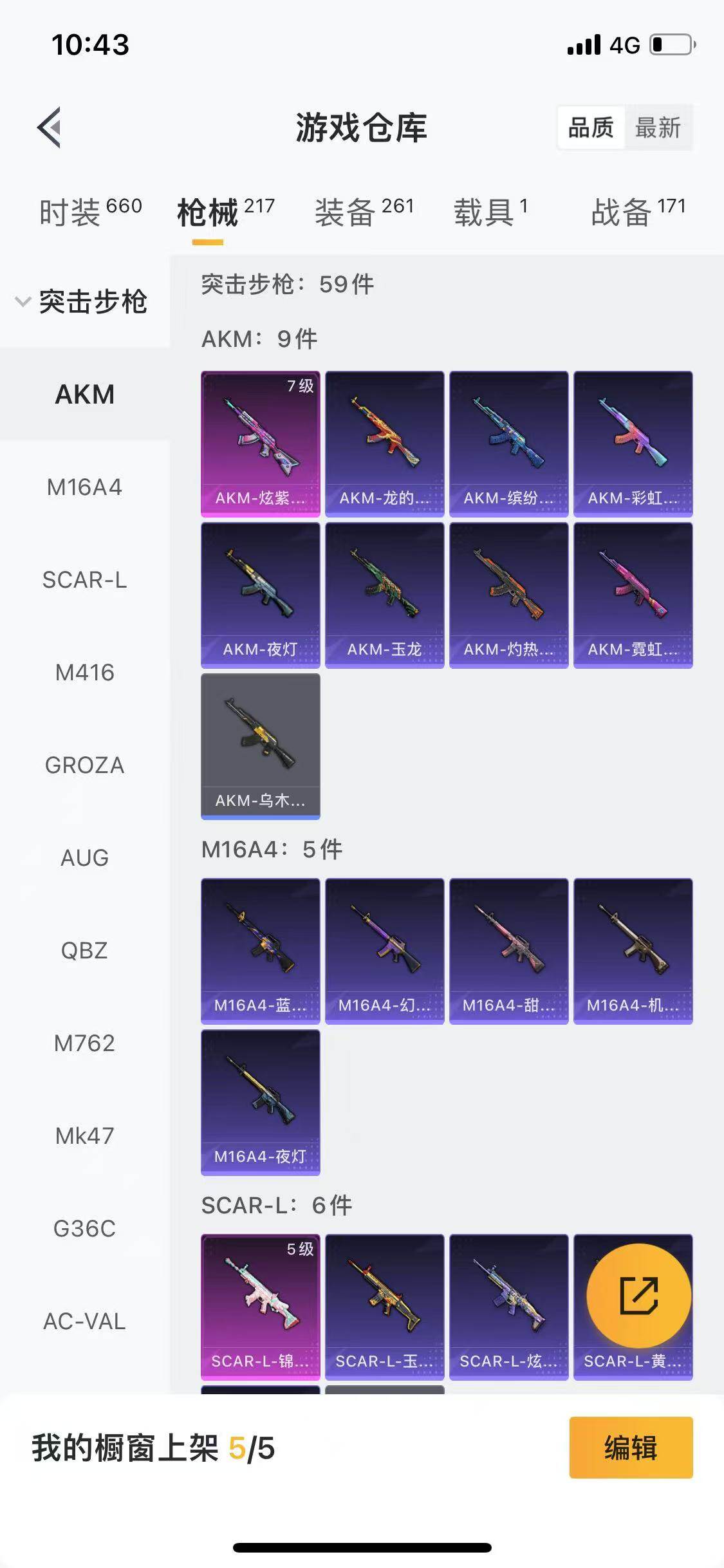The width and height of the screenshot is (724, 1568).
Task: Select M16A4 in the side list
Action: [x=84, y=487]
